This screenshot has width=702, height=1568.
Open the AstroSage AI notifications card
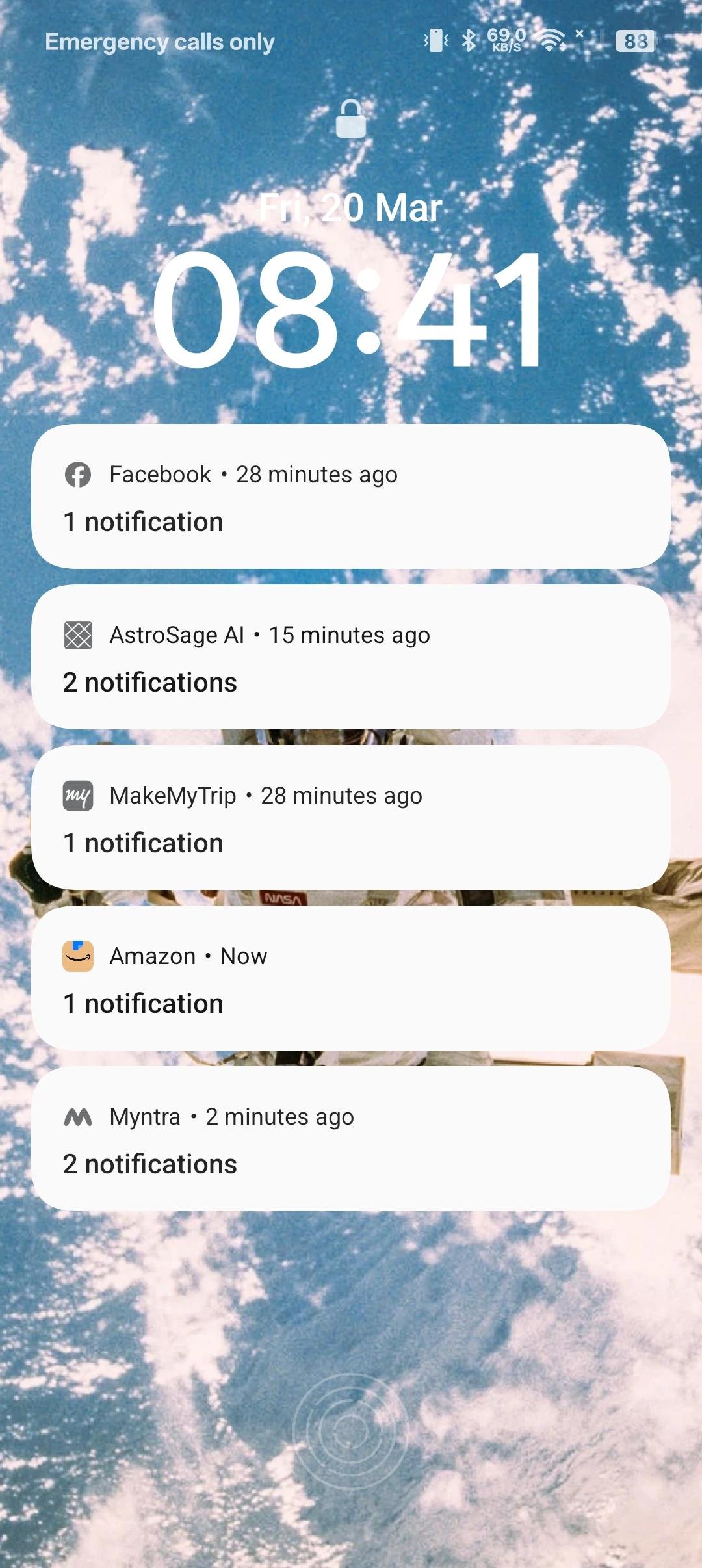point(351,657)
